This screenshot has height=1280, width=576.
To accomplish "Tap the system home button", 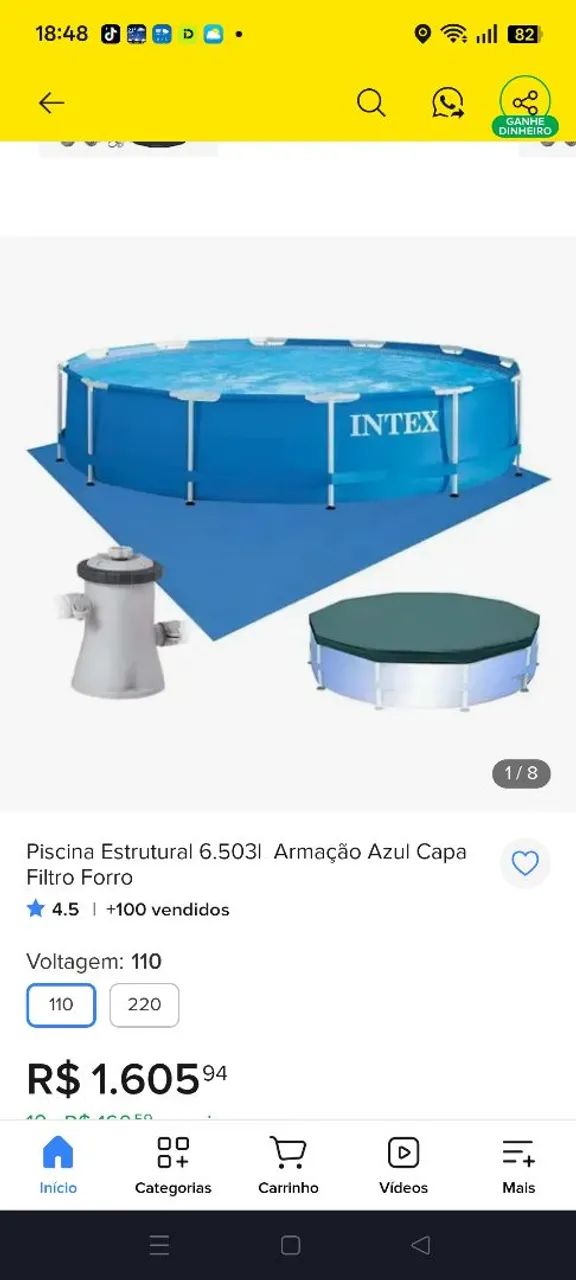I will coord(290,1245).
